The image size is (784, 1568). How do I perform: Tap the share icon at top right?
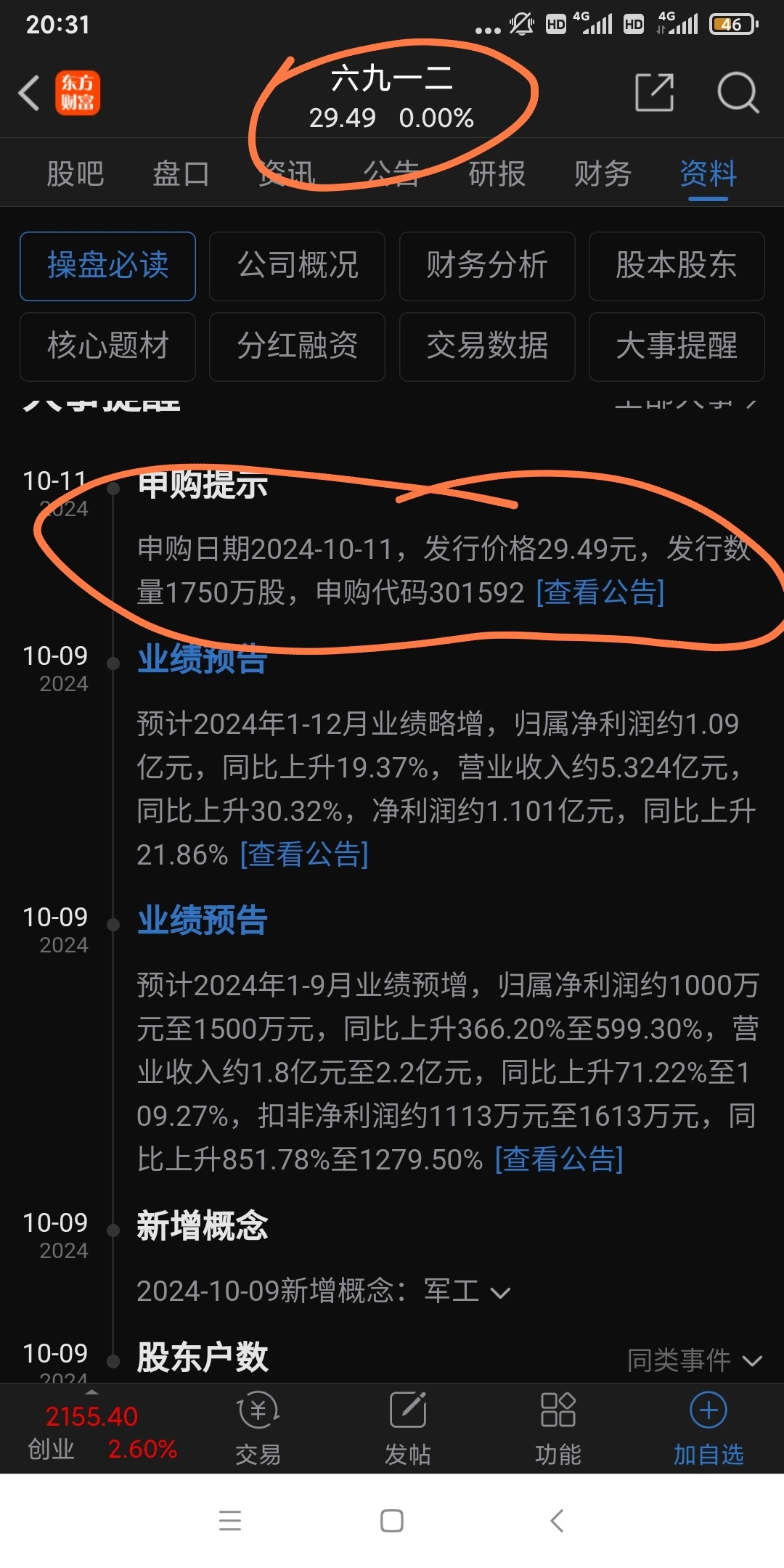click(654, 93)
